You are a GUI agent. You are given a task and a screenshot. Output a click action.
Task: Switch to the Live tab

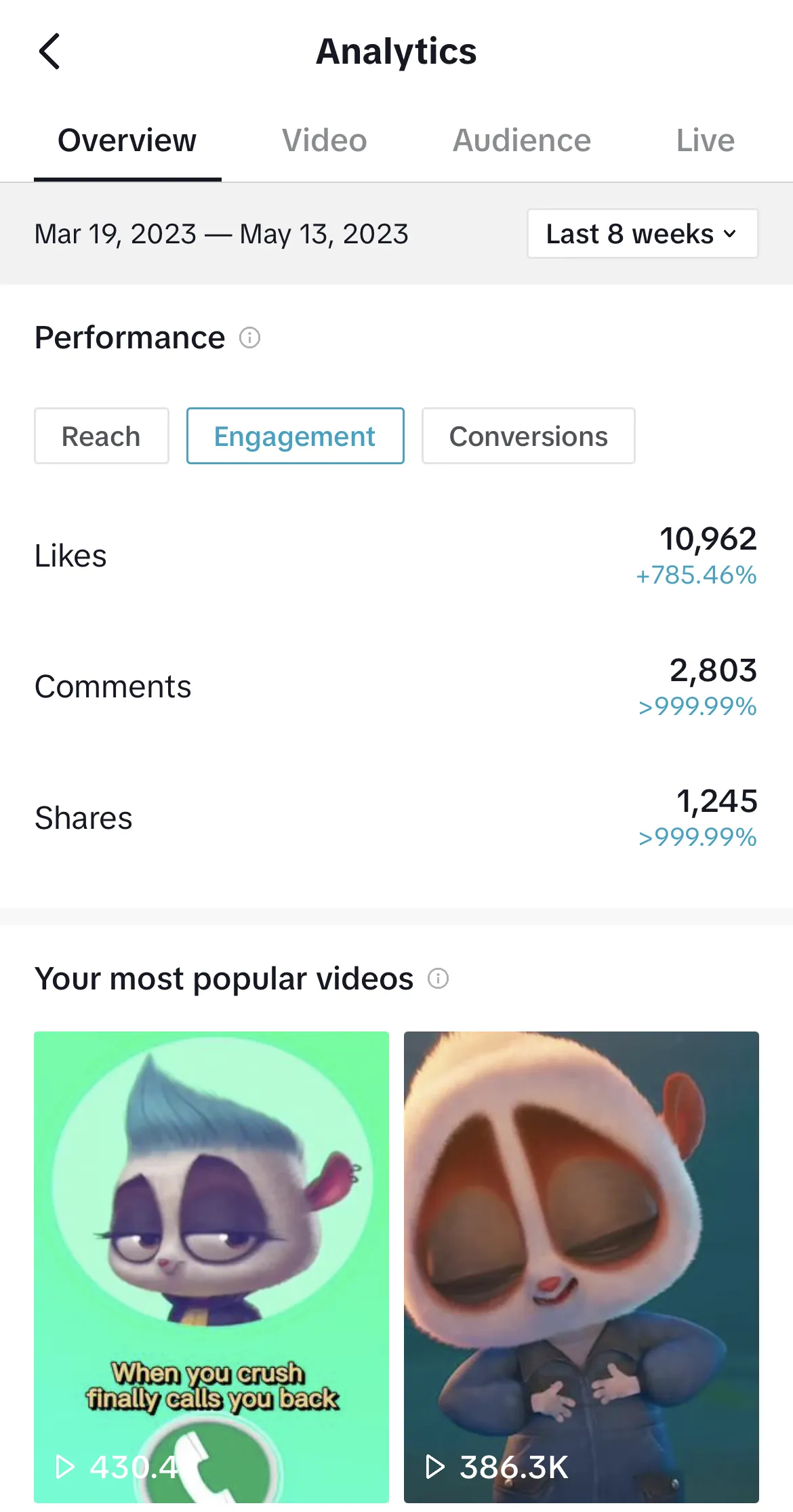(x=705, y=141)
